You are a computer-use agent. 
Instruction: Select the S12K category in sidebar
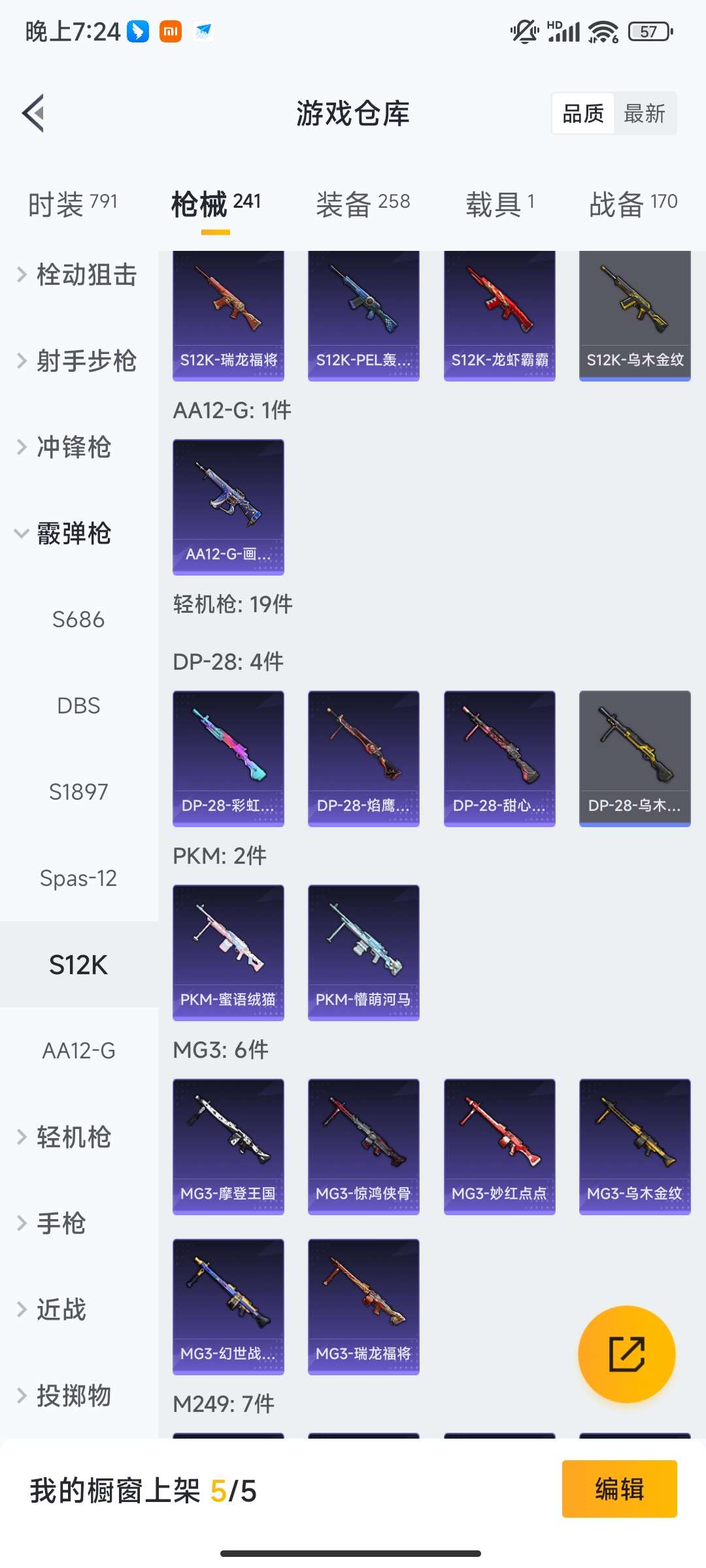tap(78, 964)
